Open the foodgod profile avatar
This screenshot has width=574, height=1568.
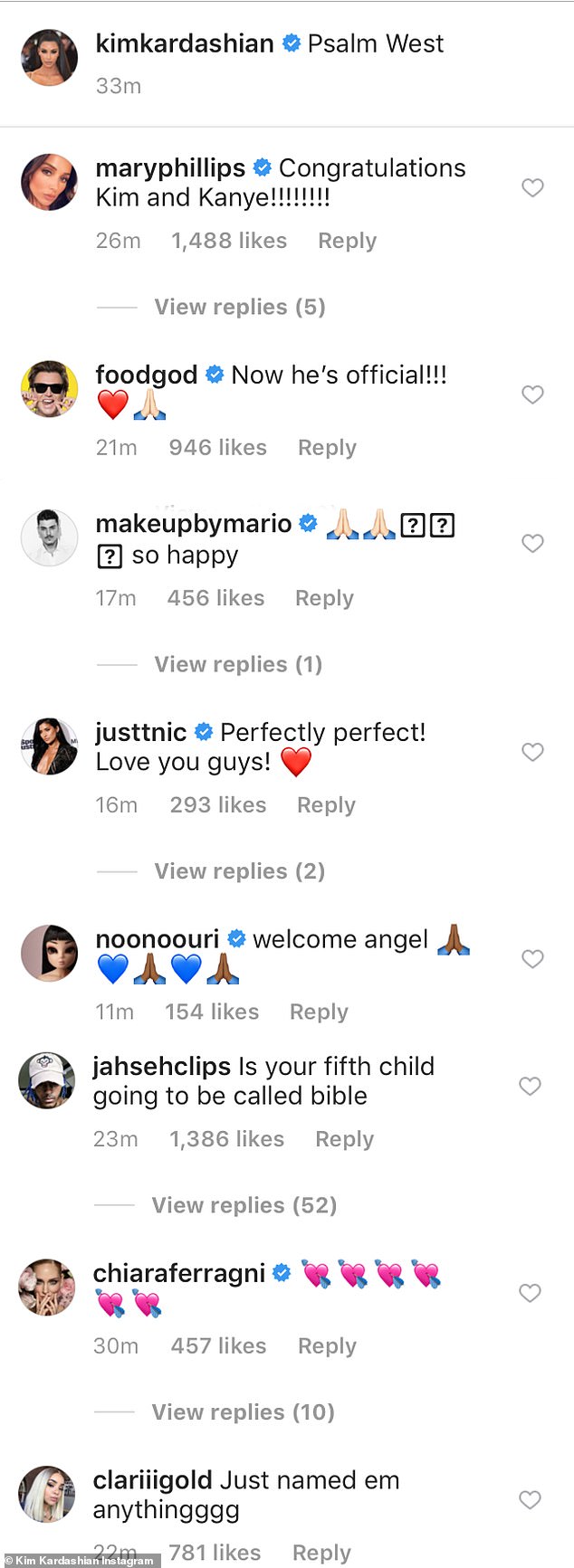(49, 389)
